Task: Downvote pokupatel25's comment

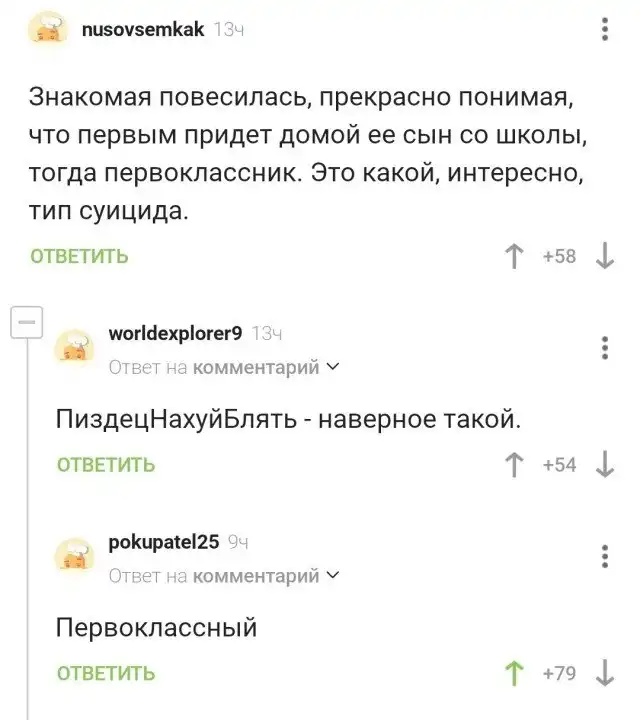Action: [x=605, y=673]
